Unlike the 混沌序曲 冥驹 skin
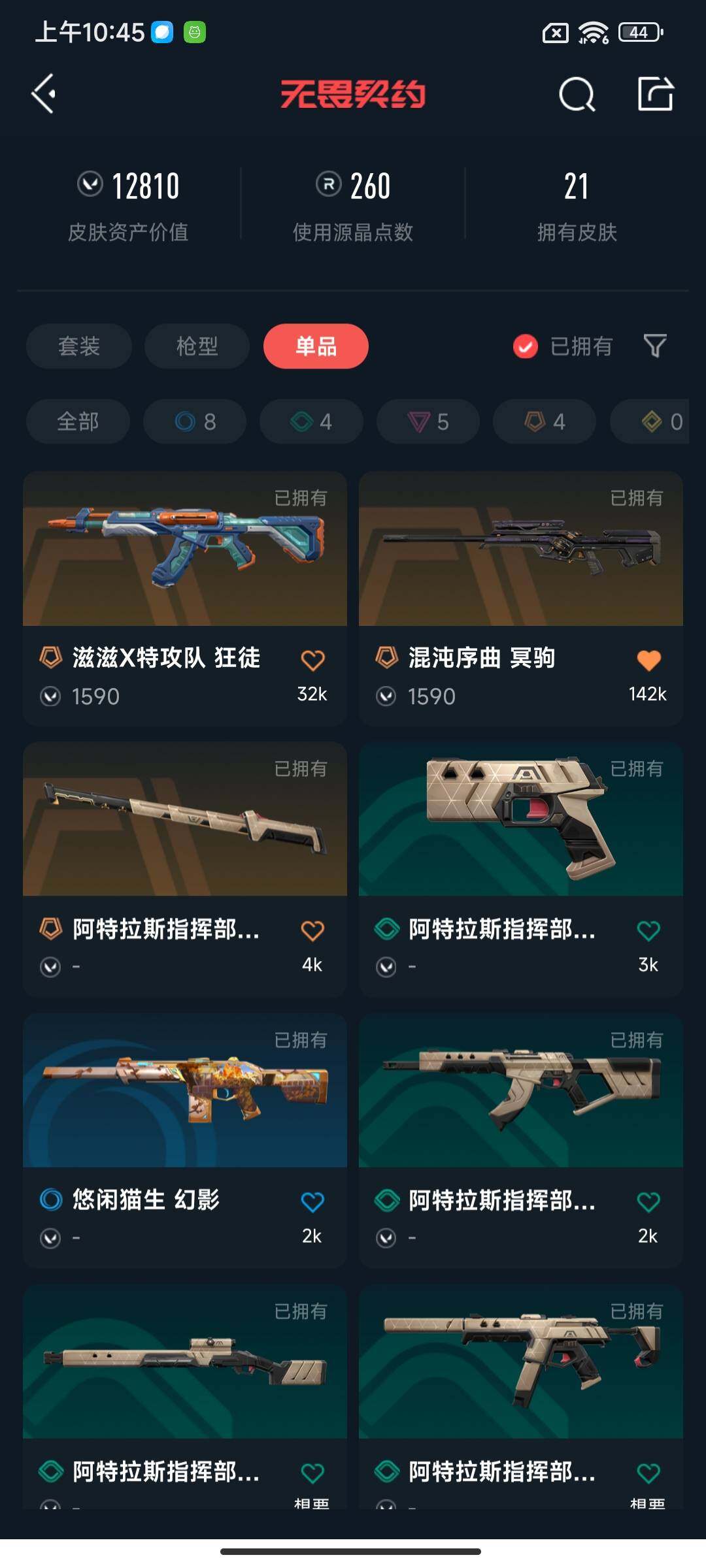The image size is (706, 1568). pos(648,660)
